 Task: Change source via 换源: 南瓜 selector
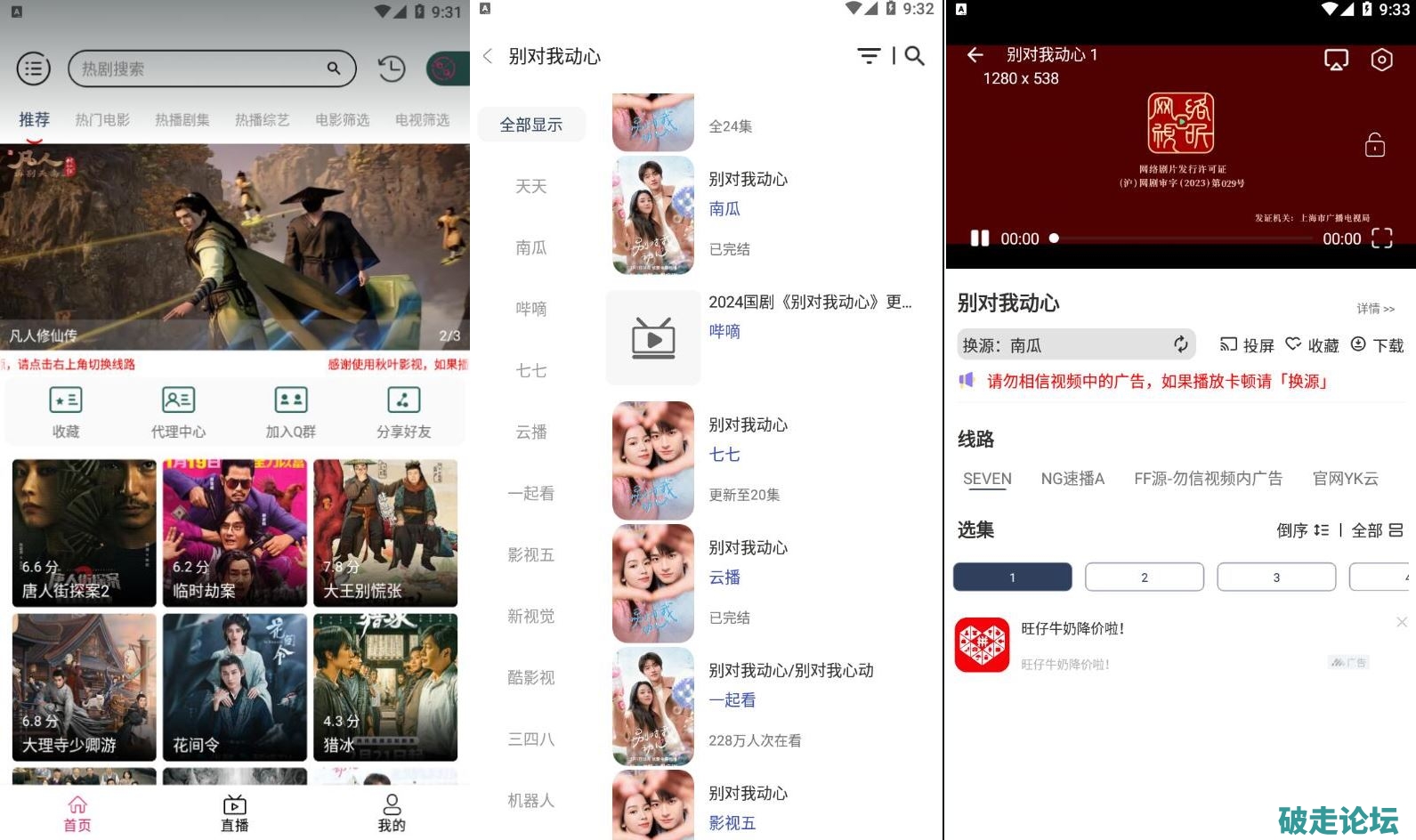(x=1075, y=344)
